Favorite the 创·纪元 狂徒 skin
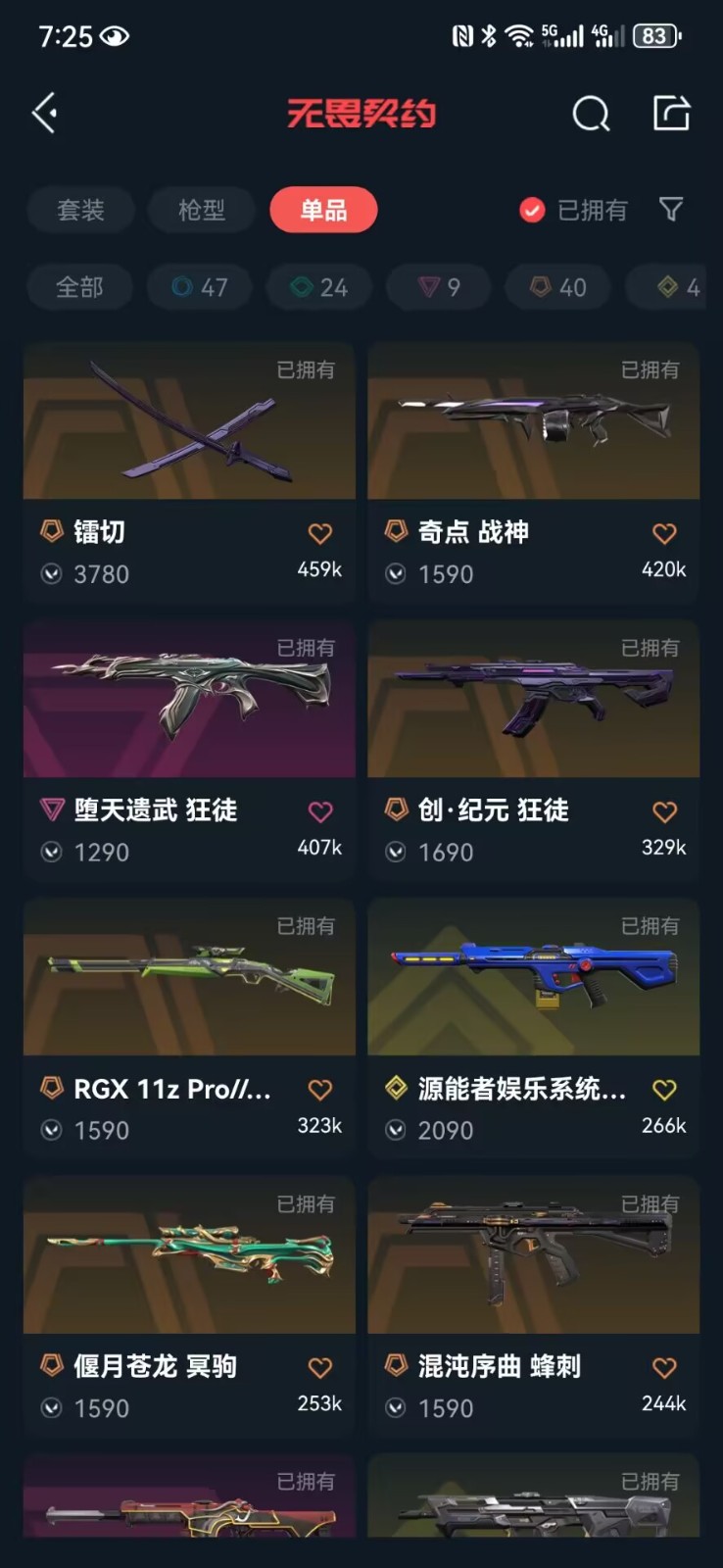Viewport: 723px width, 1568px height. point(664,811)
